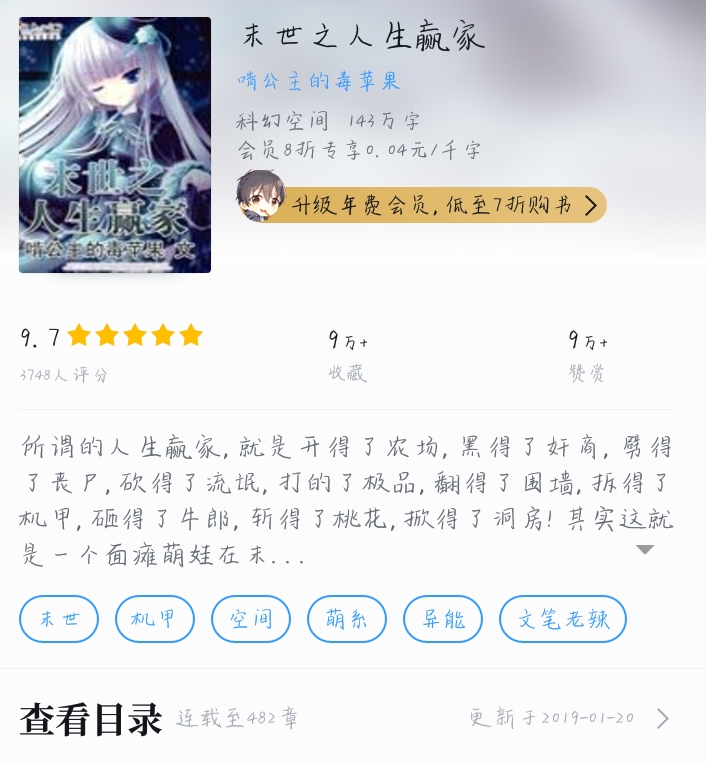Select the 机甲 tag chip
This screenshot has width=706, height=762.
click(153, 619)
